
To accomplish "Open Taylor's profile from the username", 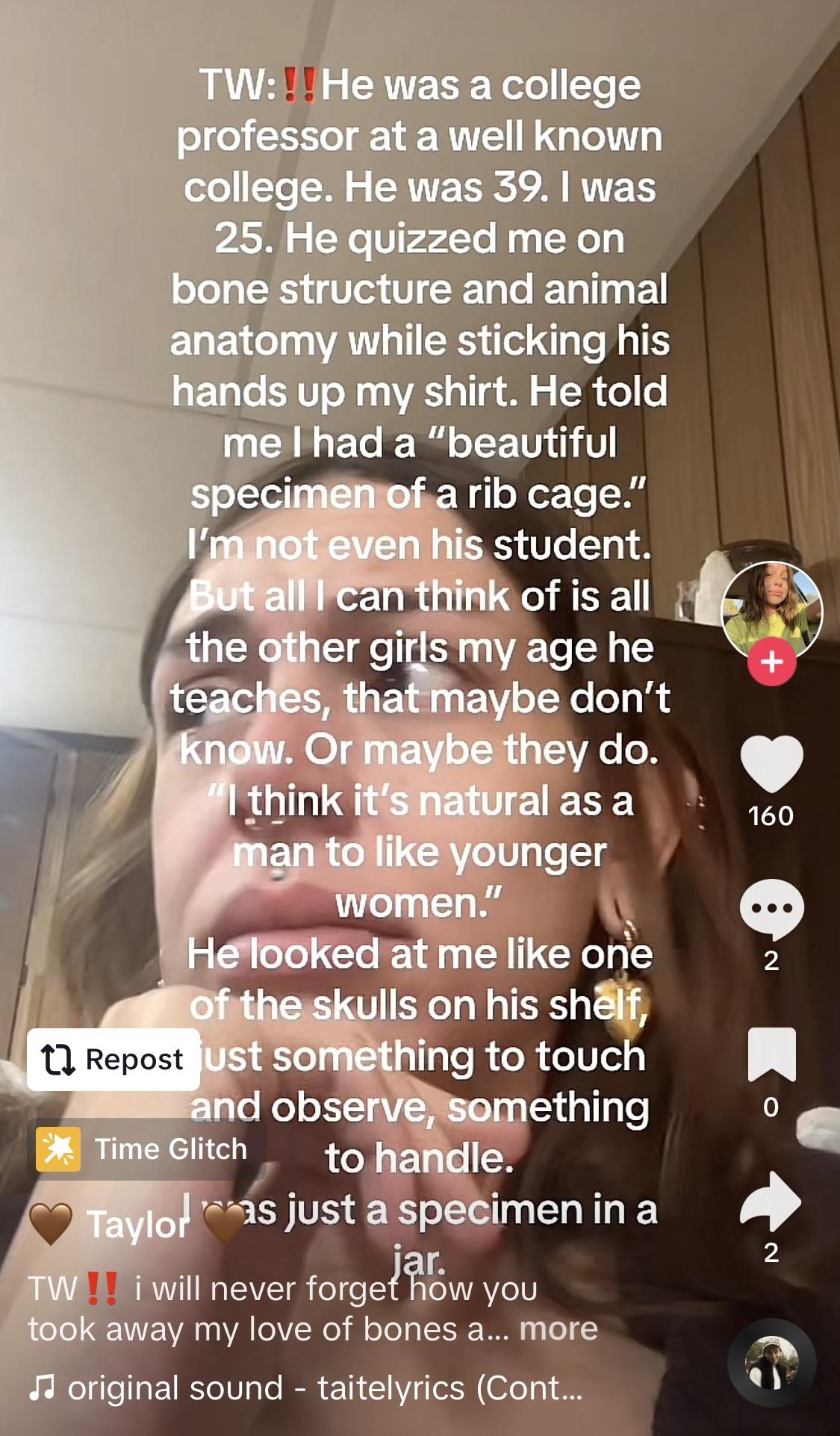I will 138,1225.
